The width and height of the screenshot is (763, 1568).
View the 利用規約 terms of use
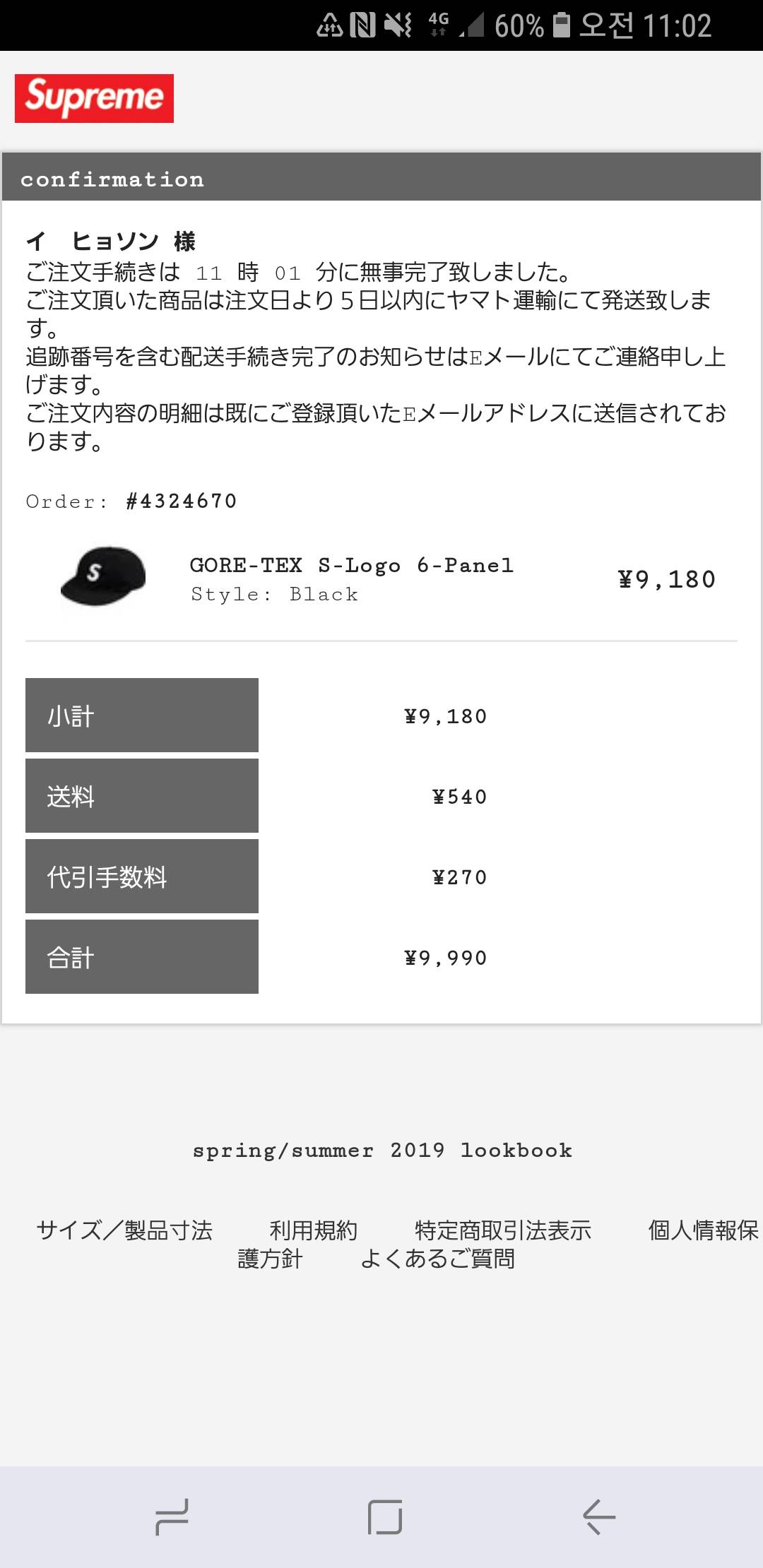point(313,1230)
